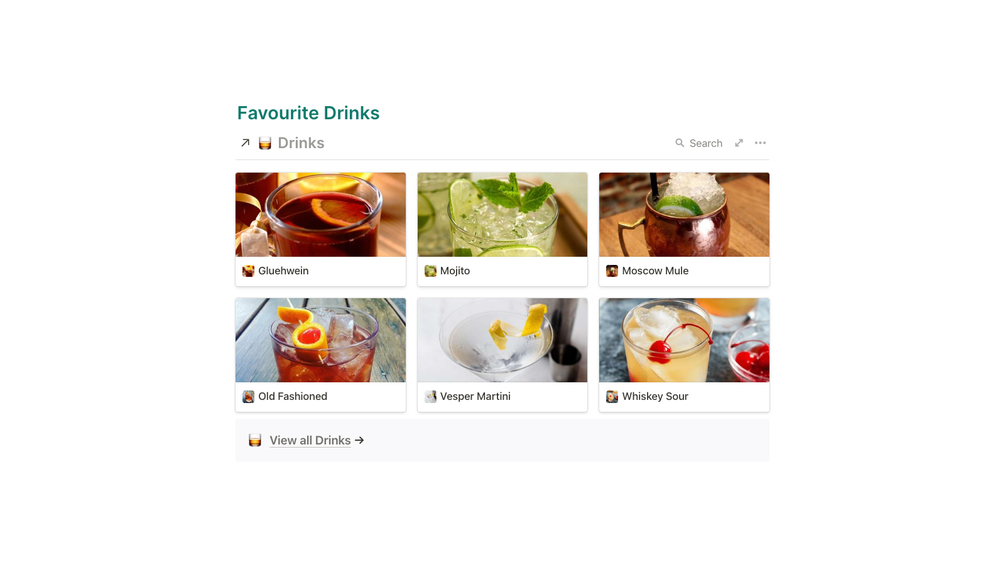1005x565 pixels.
Task: Open the Gluehwein card
Action: [x=320, y=229]
